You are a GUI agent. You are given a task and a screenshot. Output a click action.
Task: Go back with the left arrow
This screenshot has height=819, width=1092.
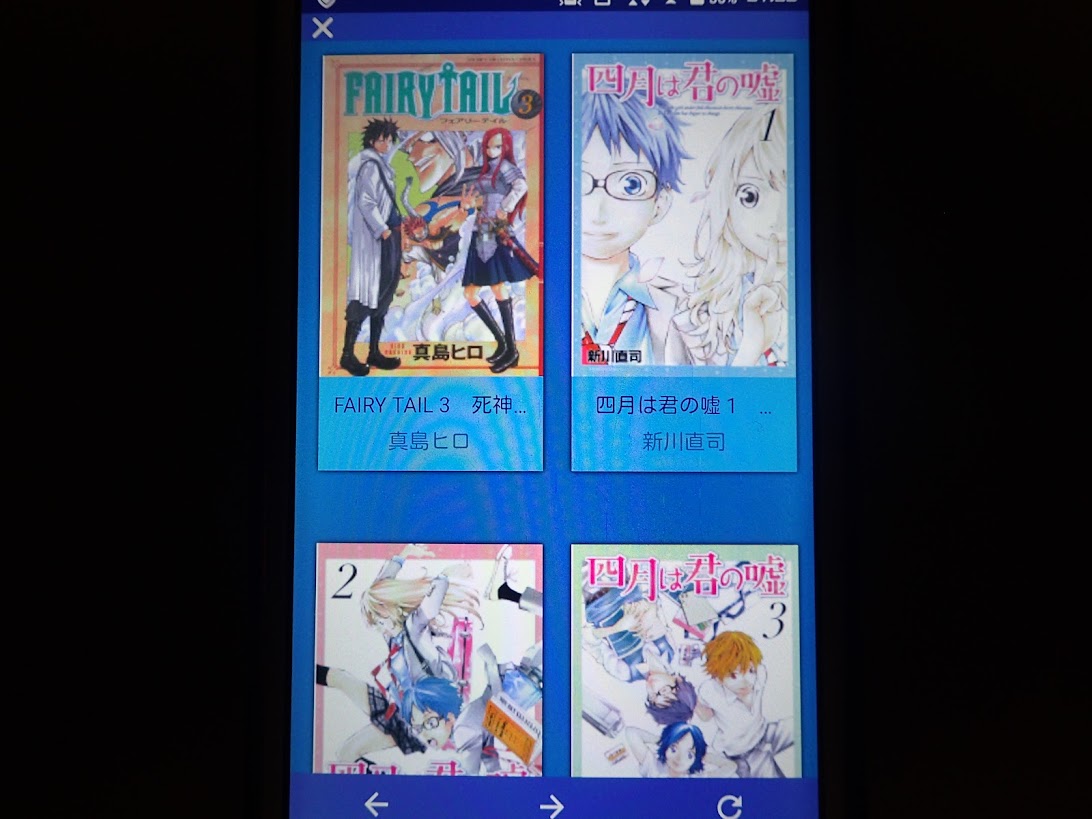(376, 804)
